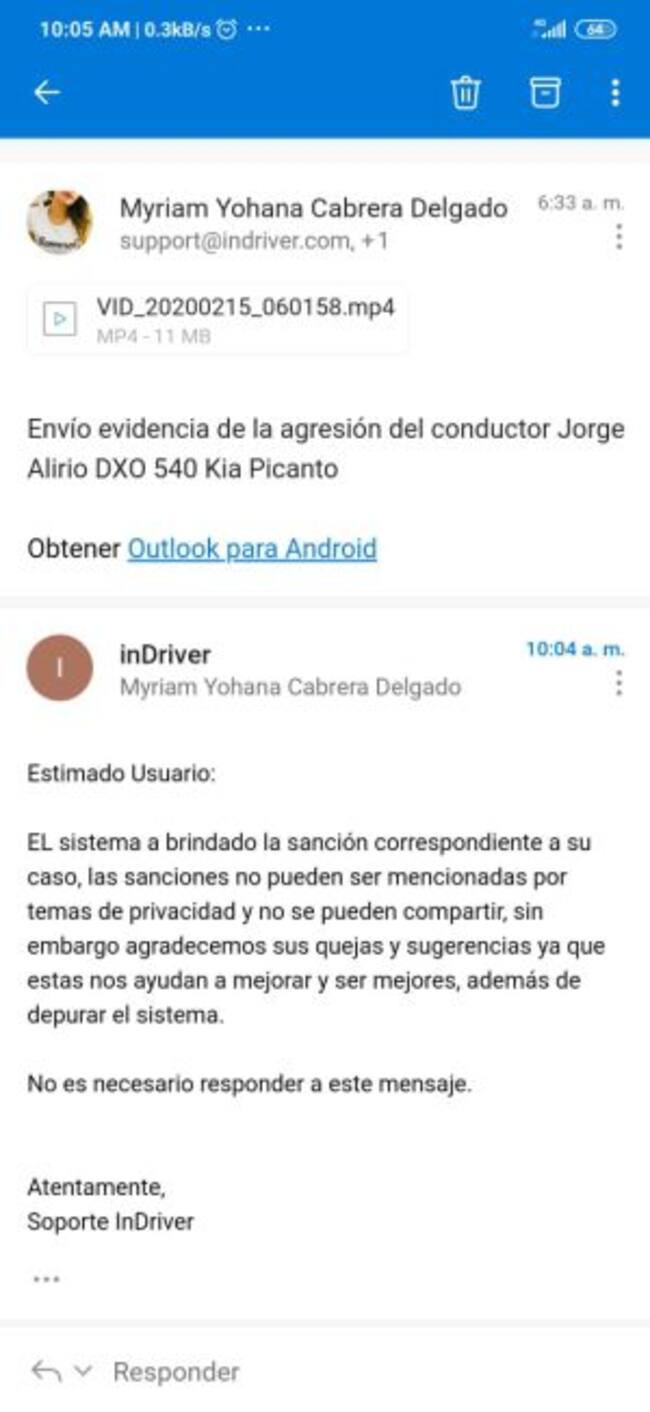Screen dimensions: 650x1412
Task: Expand the collapsed quoted text dots
Action: pos(46,1278)
